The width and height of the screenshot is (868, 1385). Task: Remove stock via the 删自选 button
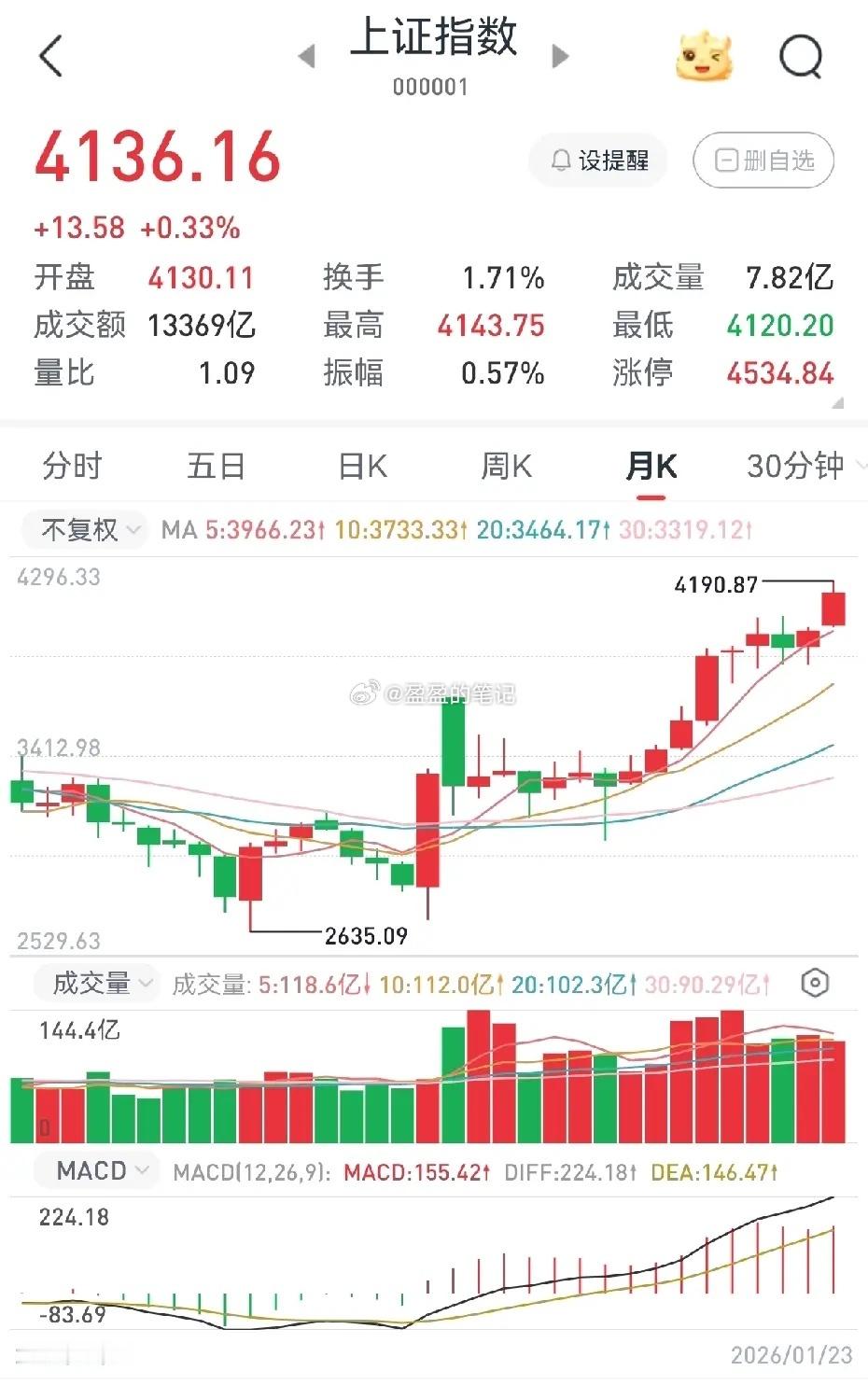763,161
